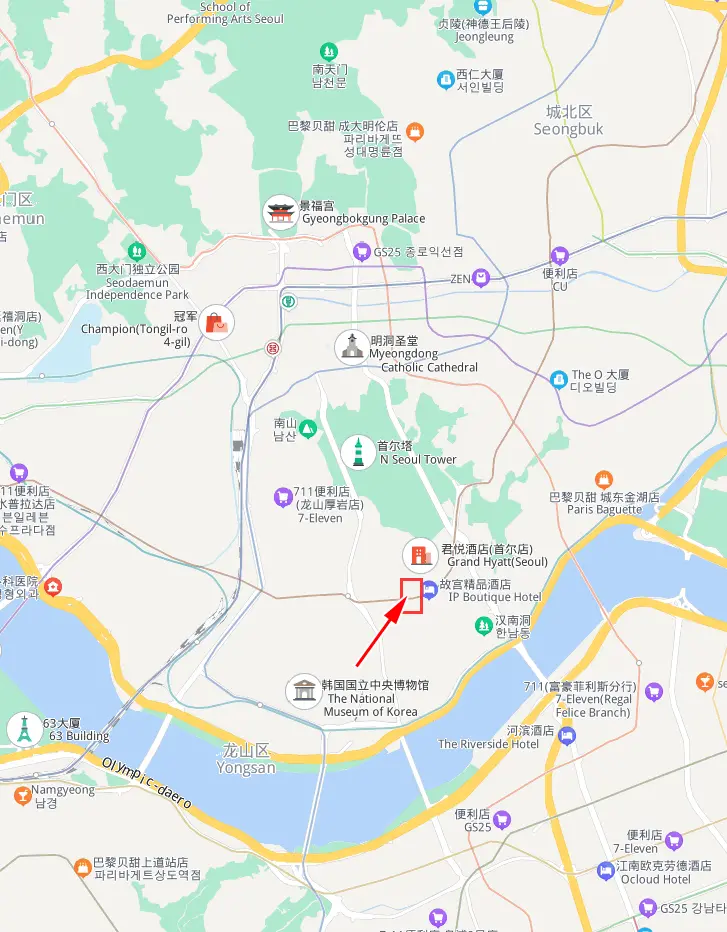Open the Seodaemun Independence Park marker

point(138,250)
